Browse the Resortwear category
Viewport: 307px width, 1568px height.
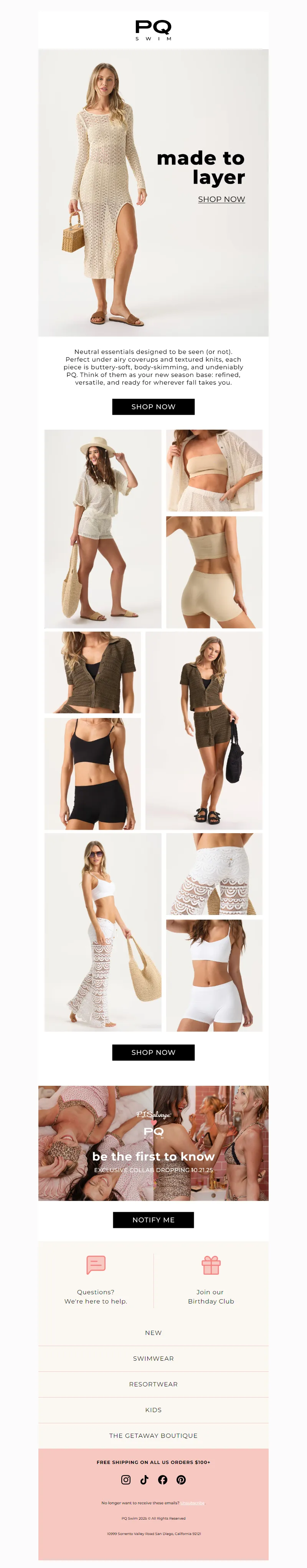(153, 1384)
